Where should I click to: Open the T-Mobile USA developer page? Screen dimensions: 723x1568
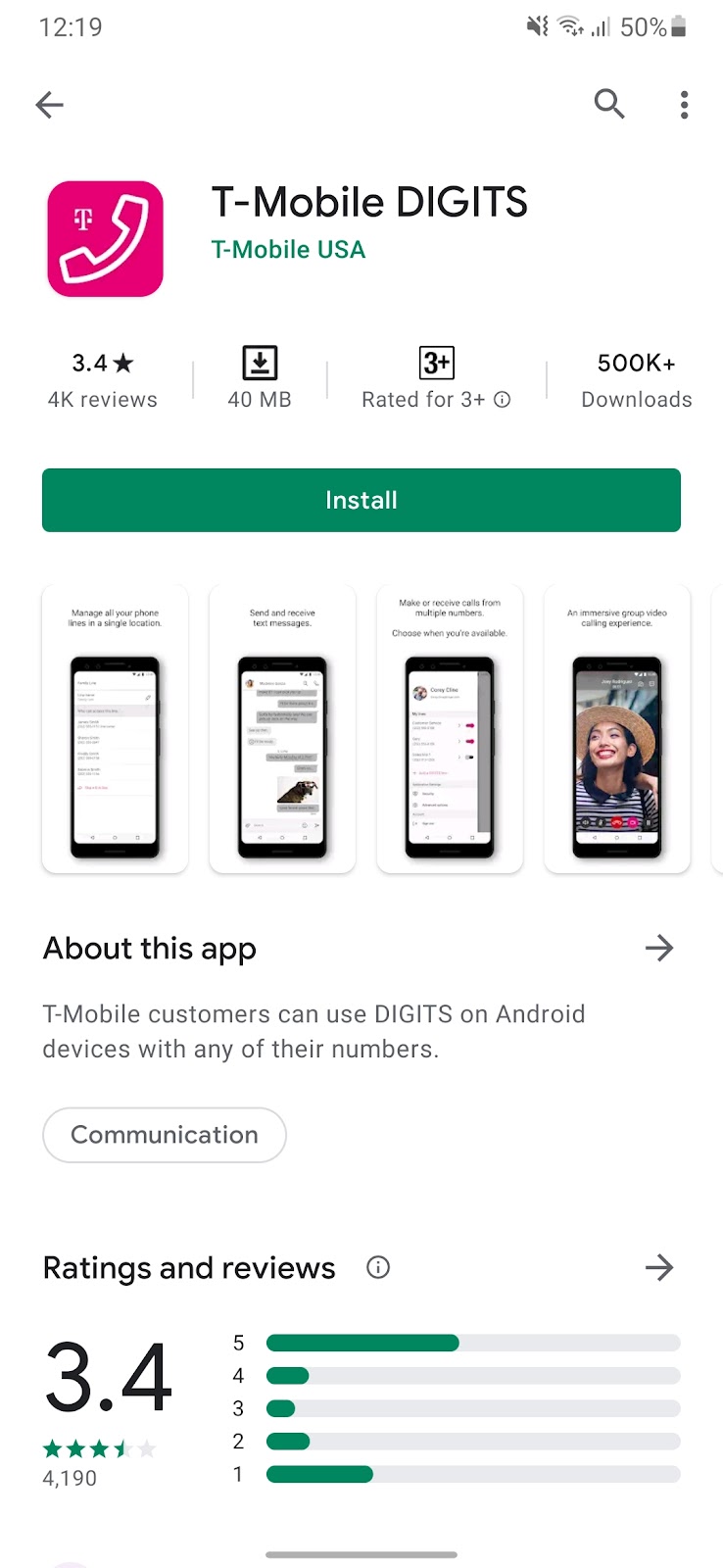coord(288,250)
